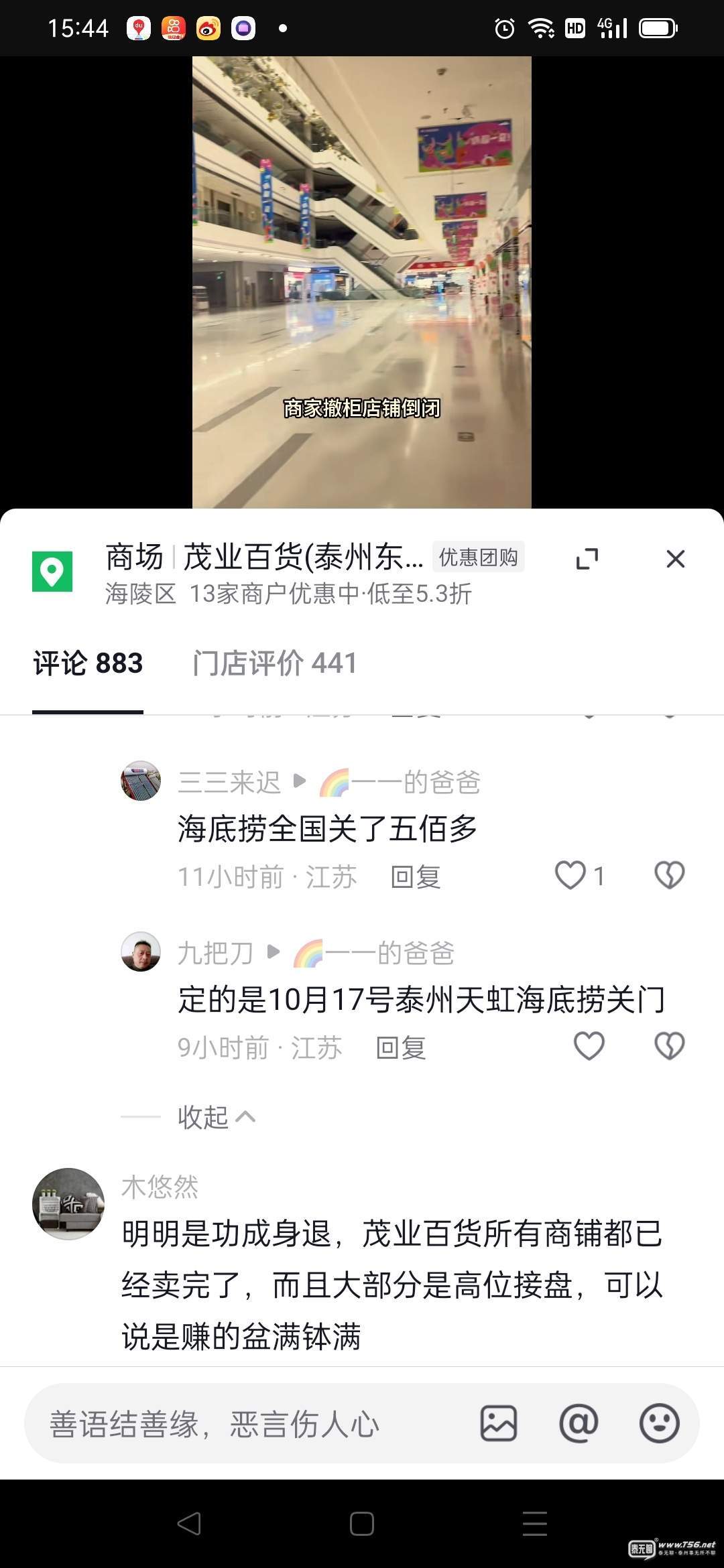Image resolution: width=724 pixels, height=1568 pixels.
Task: Like 三三来迟's comment
Action: pos(571,875)
